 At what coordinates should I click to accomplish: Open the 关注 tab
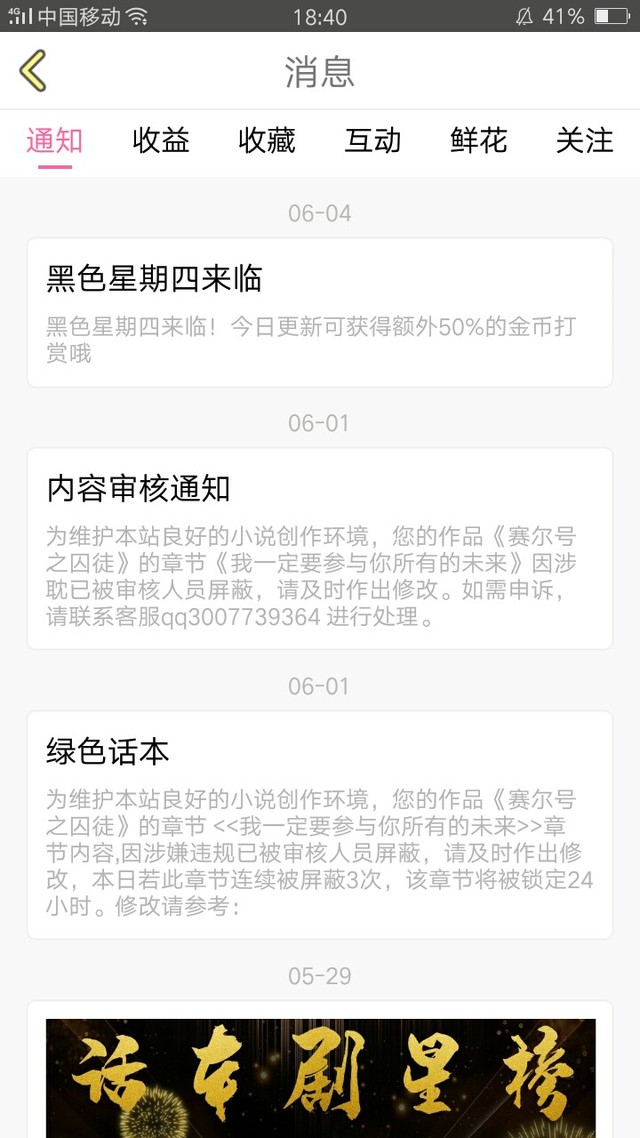[x=585, y=141]
